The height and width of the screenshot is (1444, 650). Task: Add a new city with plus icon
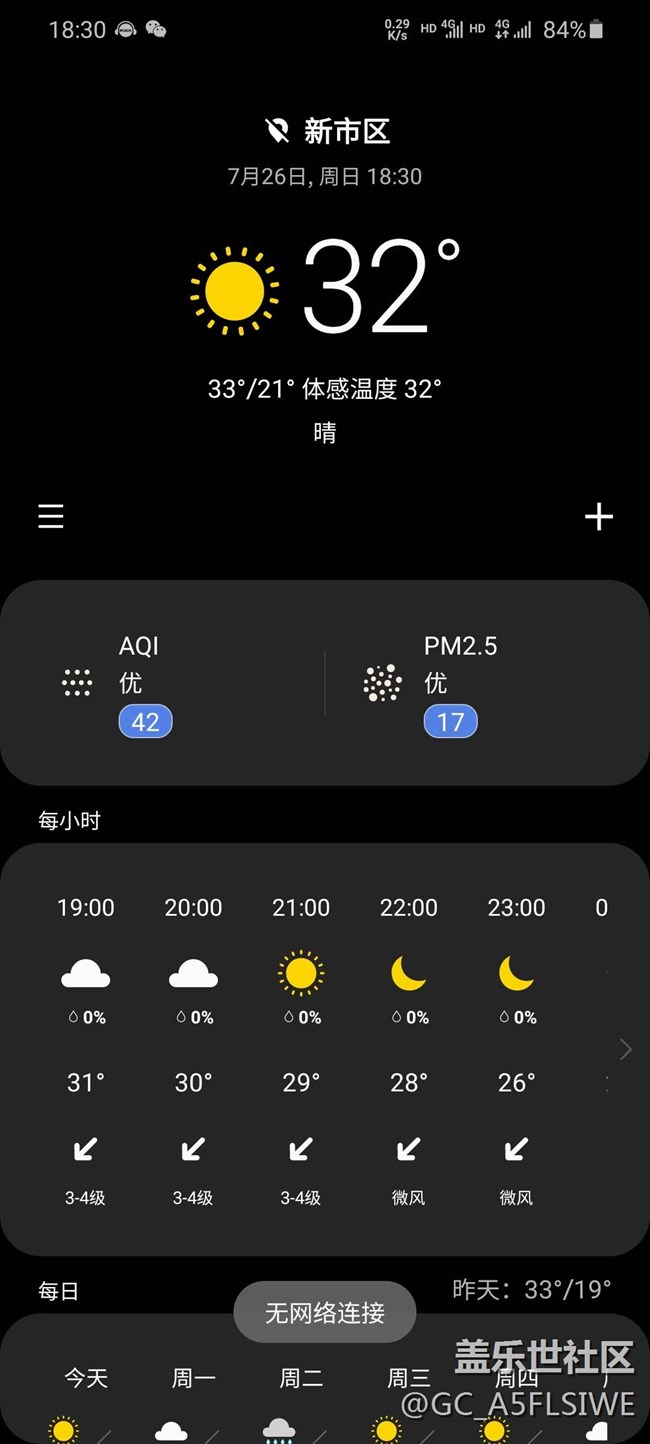tap(598, 516)
